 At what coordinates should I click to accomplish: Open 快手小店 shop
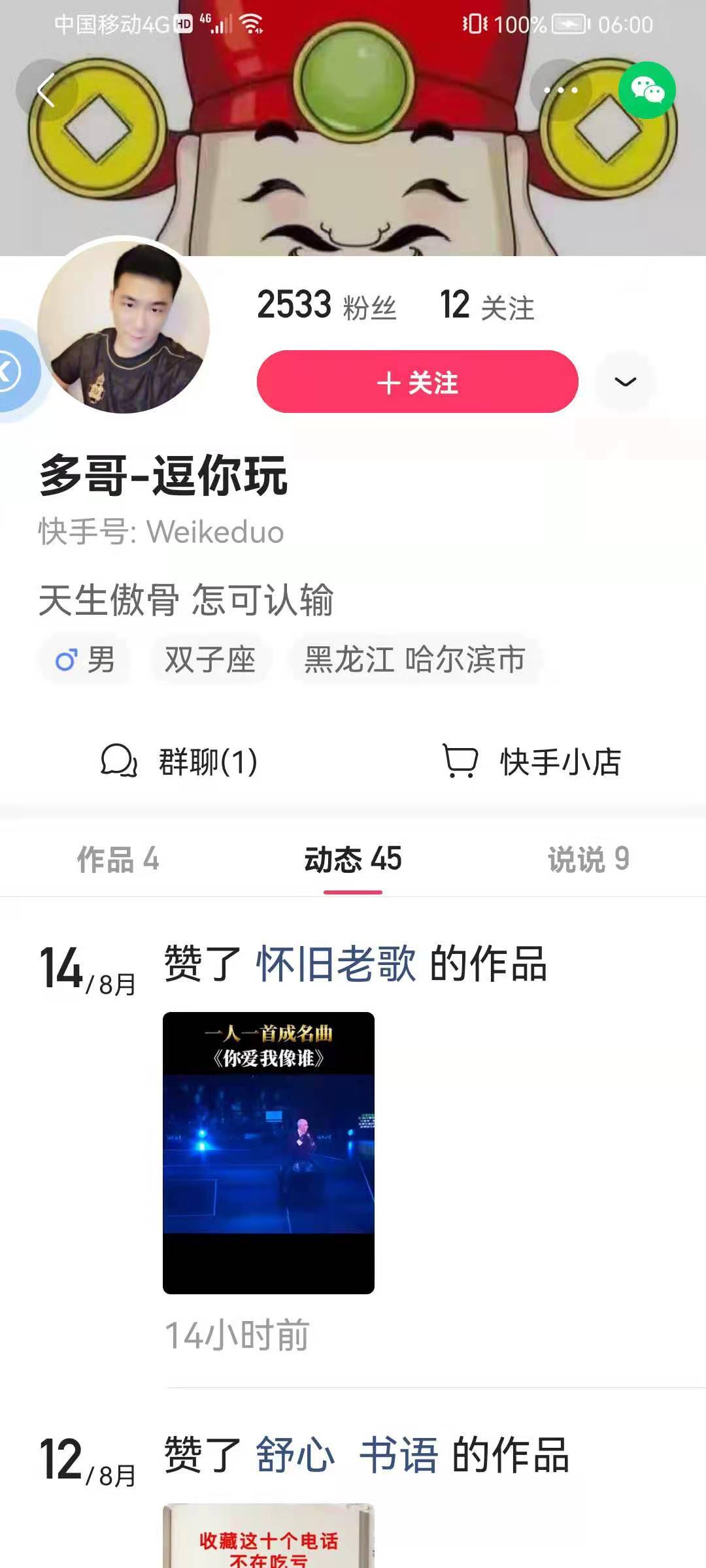point(533,761)
